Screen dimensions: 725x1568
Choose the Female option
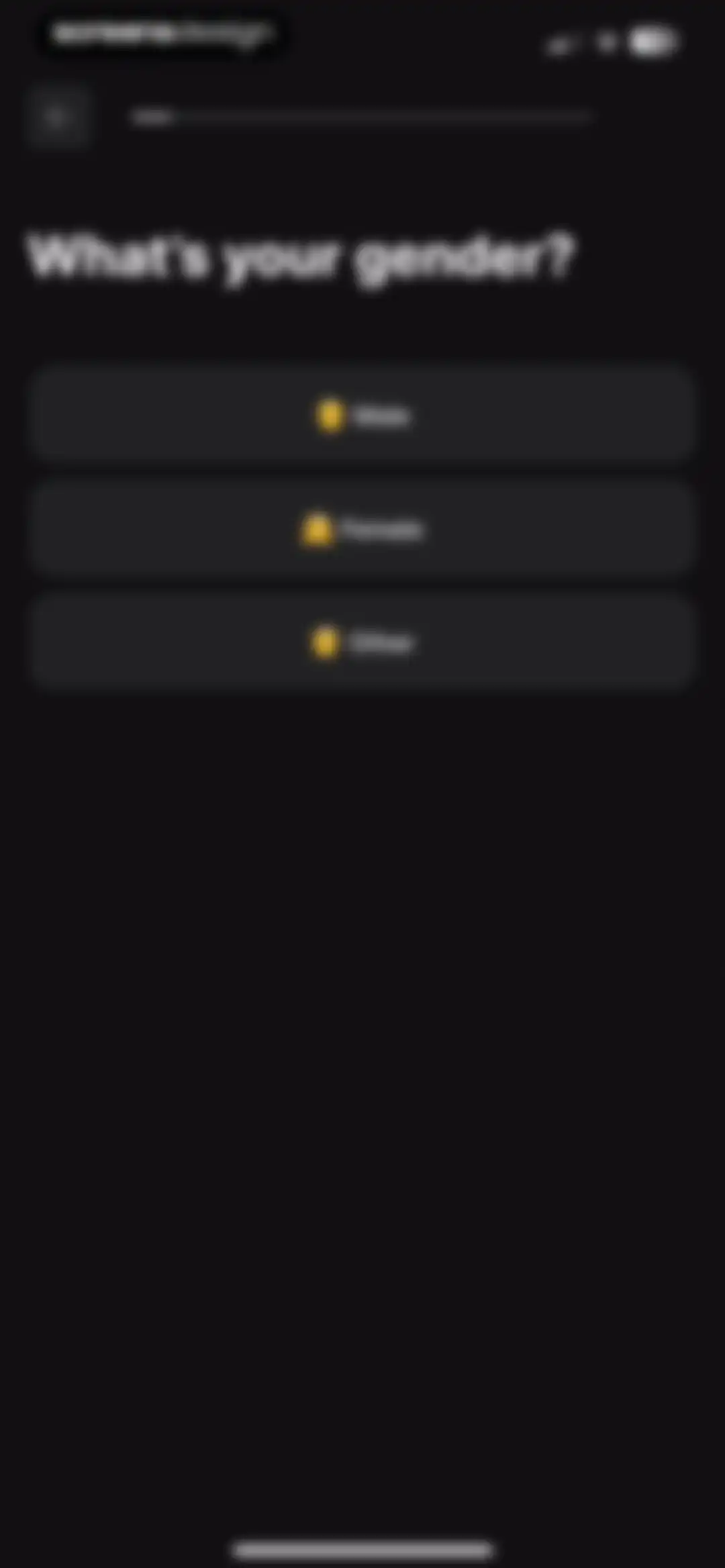(x=362, y=530)
